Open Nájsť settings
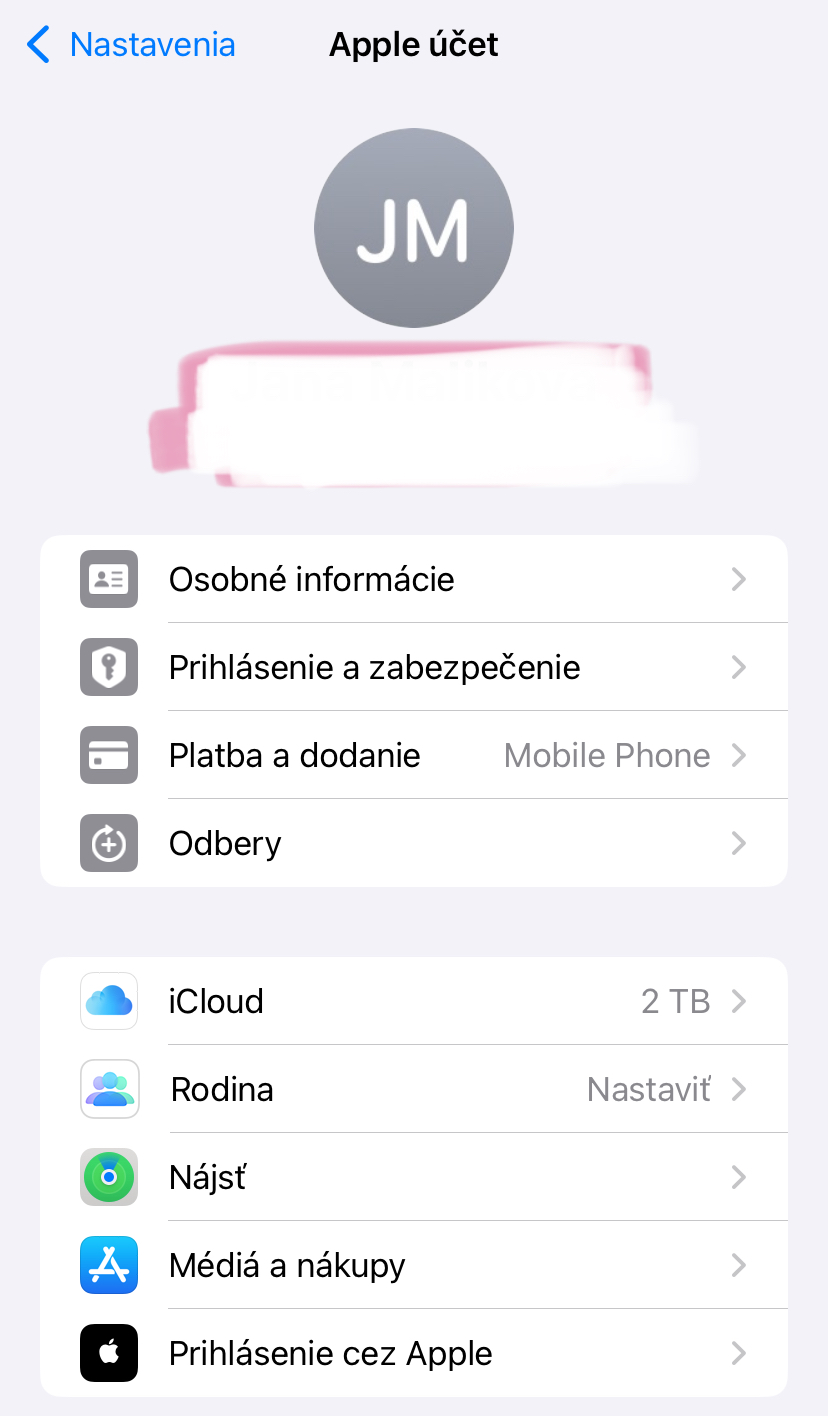Image resolution: width=828 pixels, height=1416 pixels. click(413, 1177)
